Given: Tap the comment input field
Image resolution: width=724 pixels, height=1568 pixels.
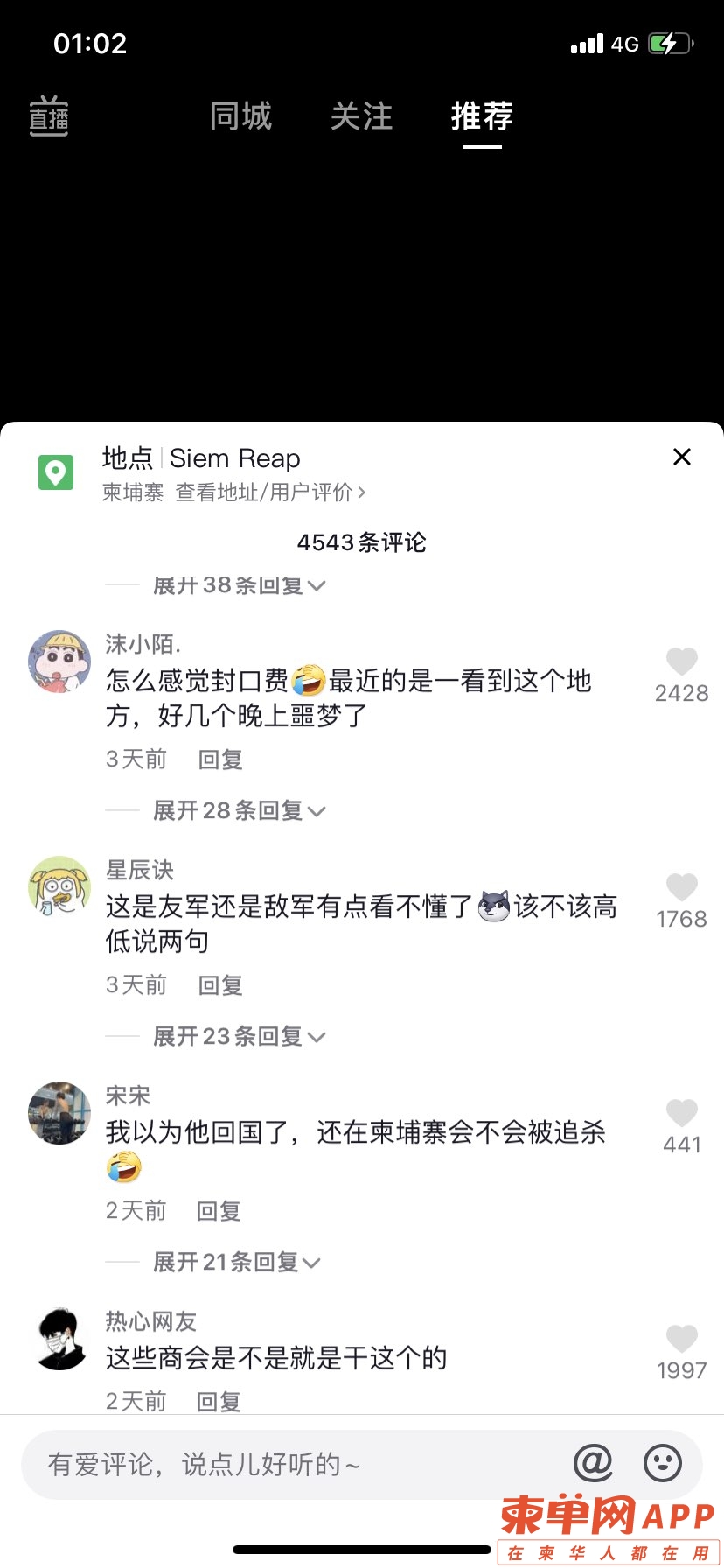Looking at the screenshot, I should click(x=289, y=1464).
